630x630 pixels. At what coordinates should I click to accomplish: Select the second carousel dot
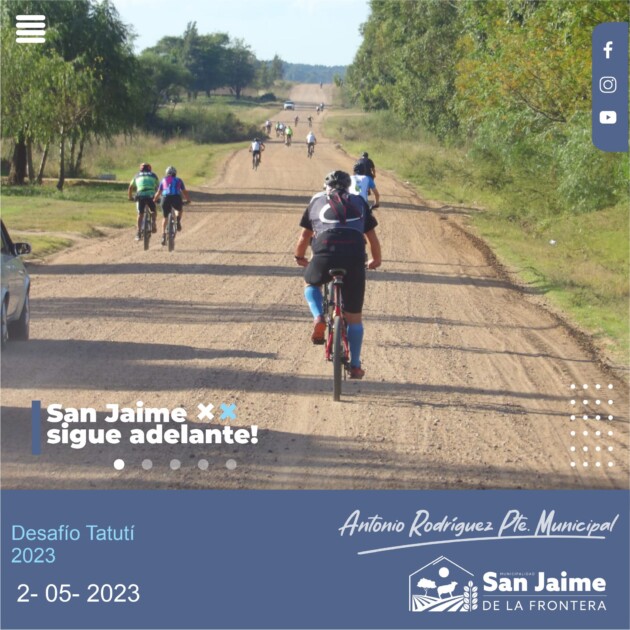(x=147, y=464)
